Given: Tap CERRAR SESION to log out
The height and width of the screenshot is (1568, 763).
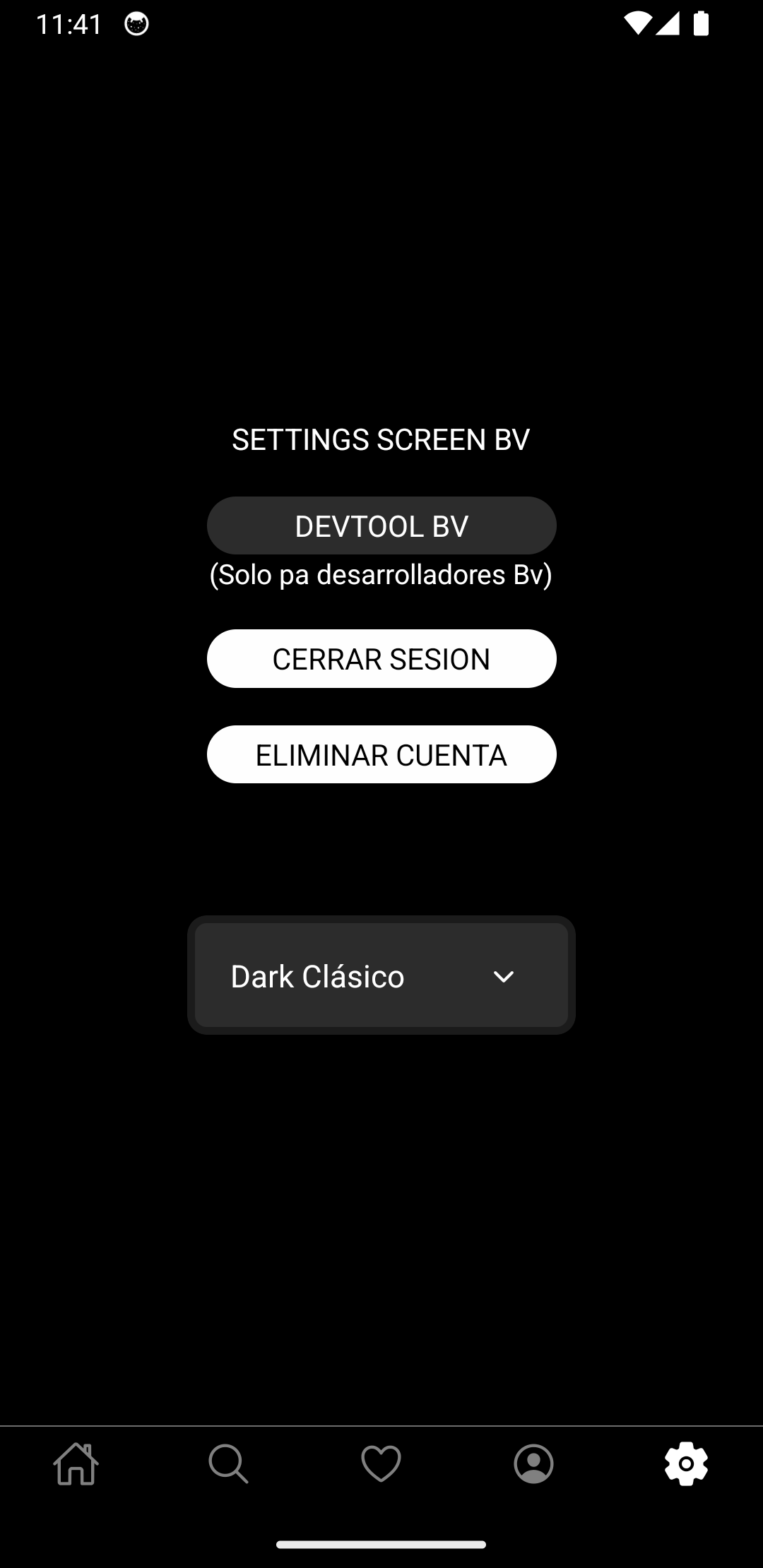Looking at the screenshot, I should coord(381,659).
